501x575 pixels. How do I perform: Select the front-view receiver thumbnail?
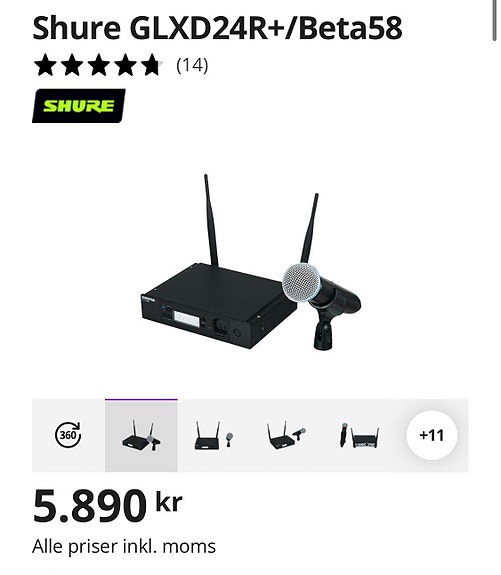click(x=214, y=435)
